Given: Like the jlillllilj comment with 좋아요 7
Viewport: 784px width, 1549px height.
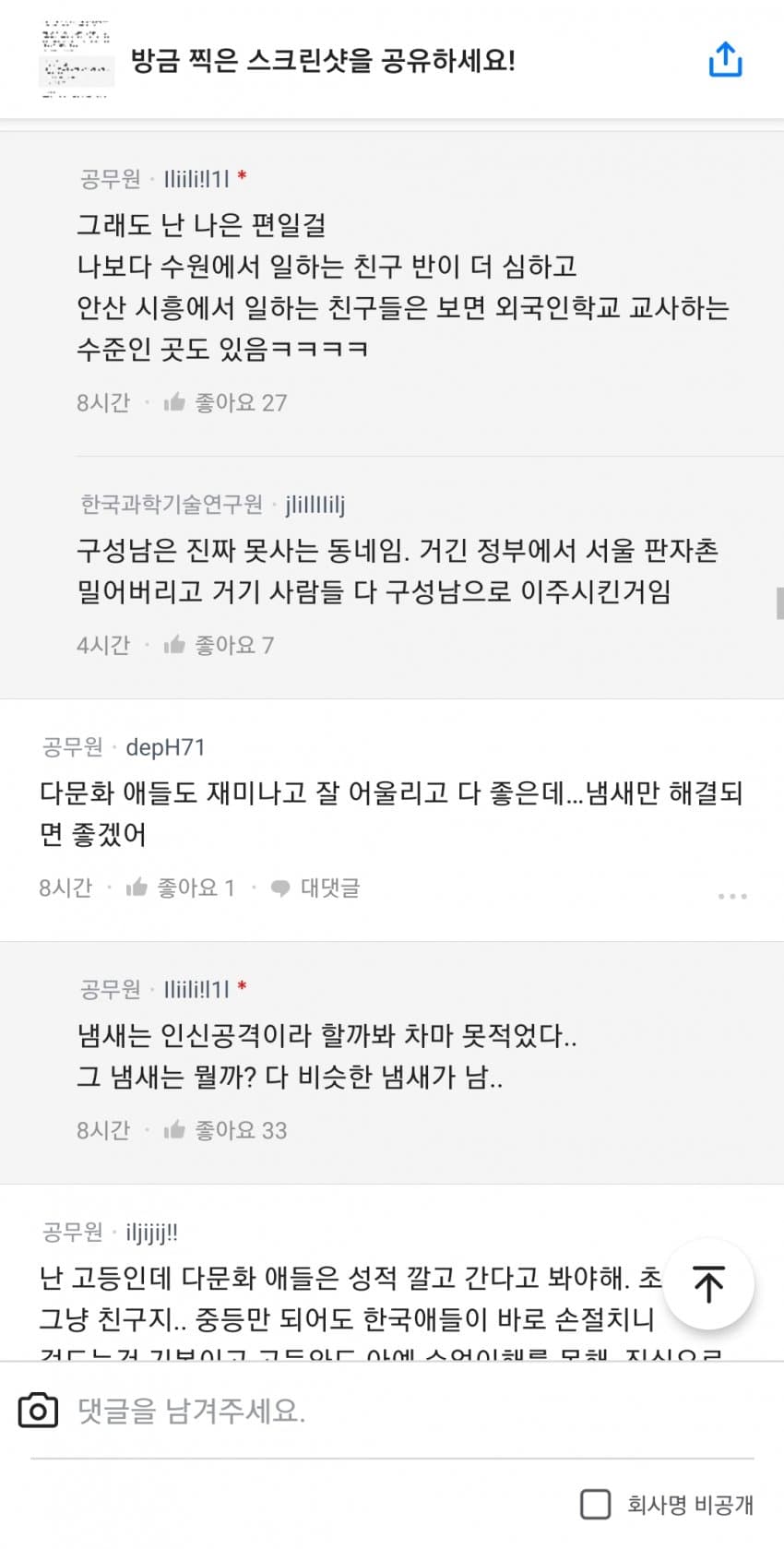Looking at the screenshot, I should [x=219, y=645].
